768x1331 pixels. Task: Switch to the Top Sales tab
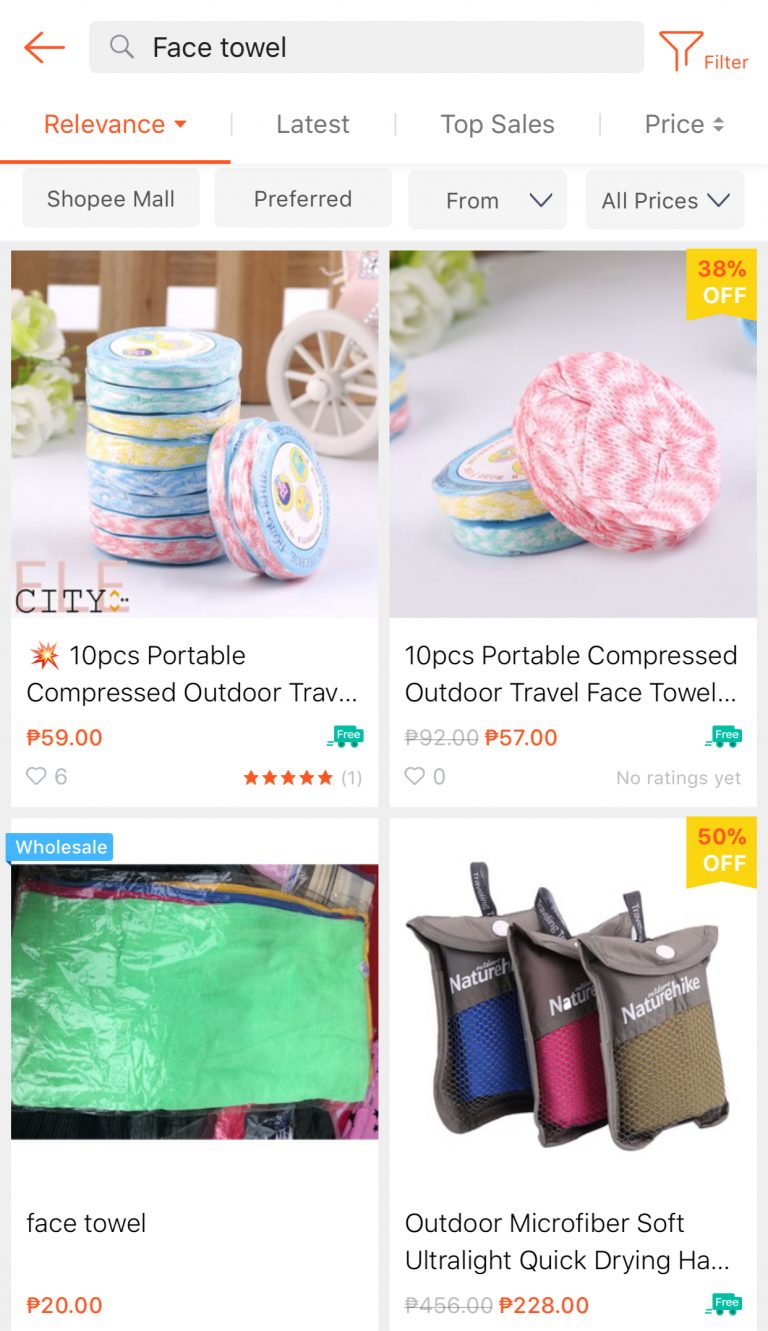pos(497,125)
